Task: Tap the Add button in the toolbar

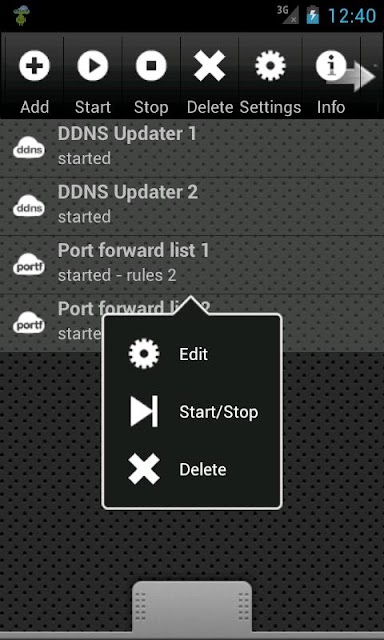Action: click(34, 76)
